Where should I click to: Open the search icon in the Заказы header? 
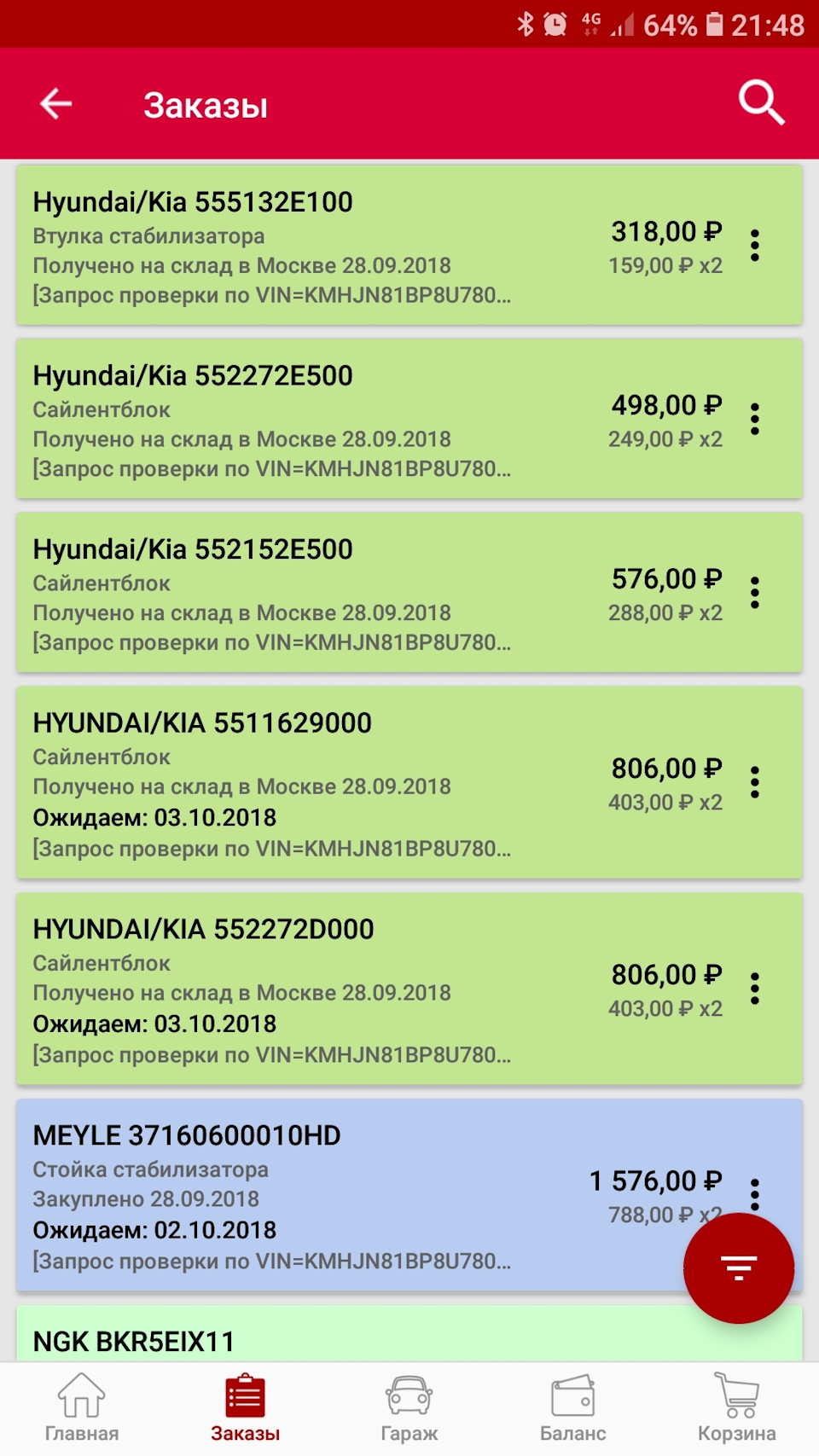point(763,104)
